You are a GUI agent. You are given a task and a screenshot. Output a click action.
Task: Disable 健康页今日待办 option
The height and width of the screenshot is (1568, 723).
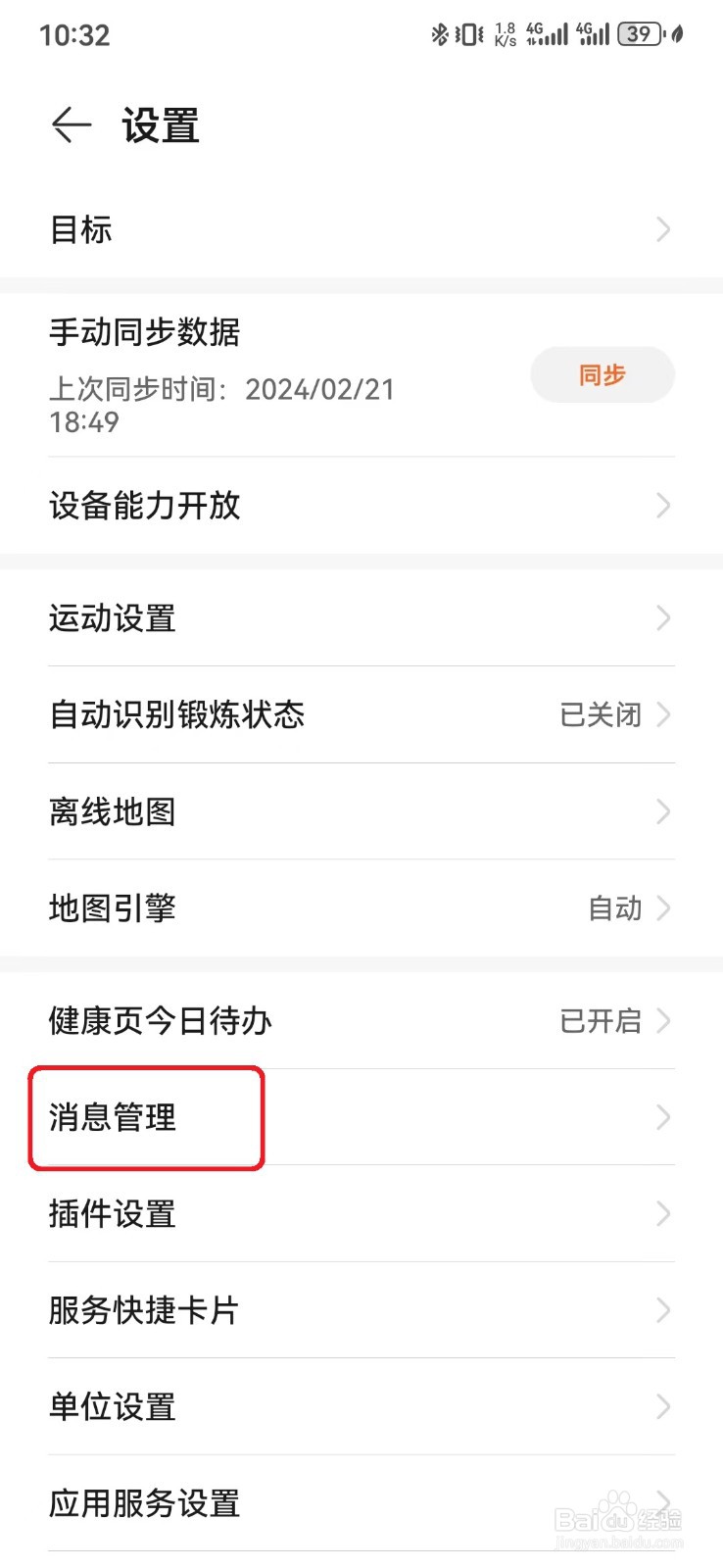click(x=361, y=1021)
